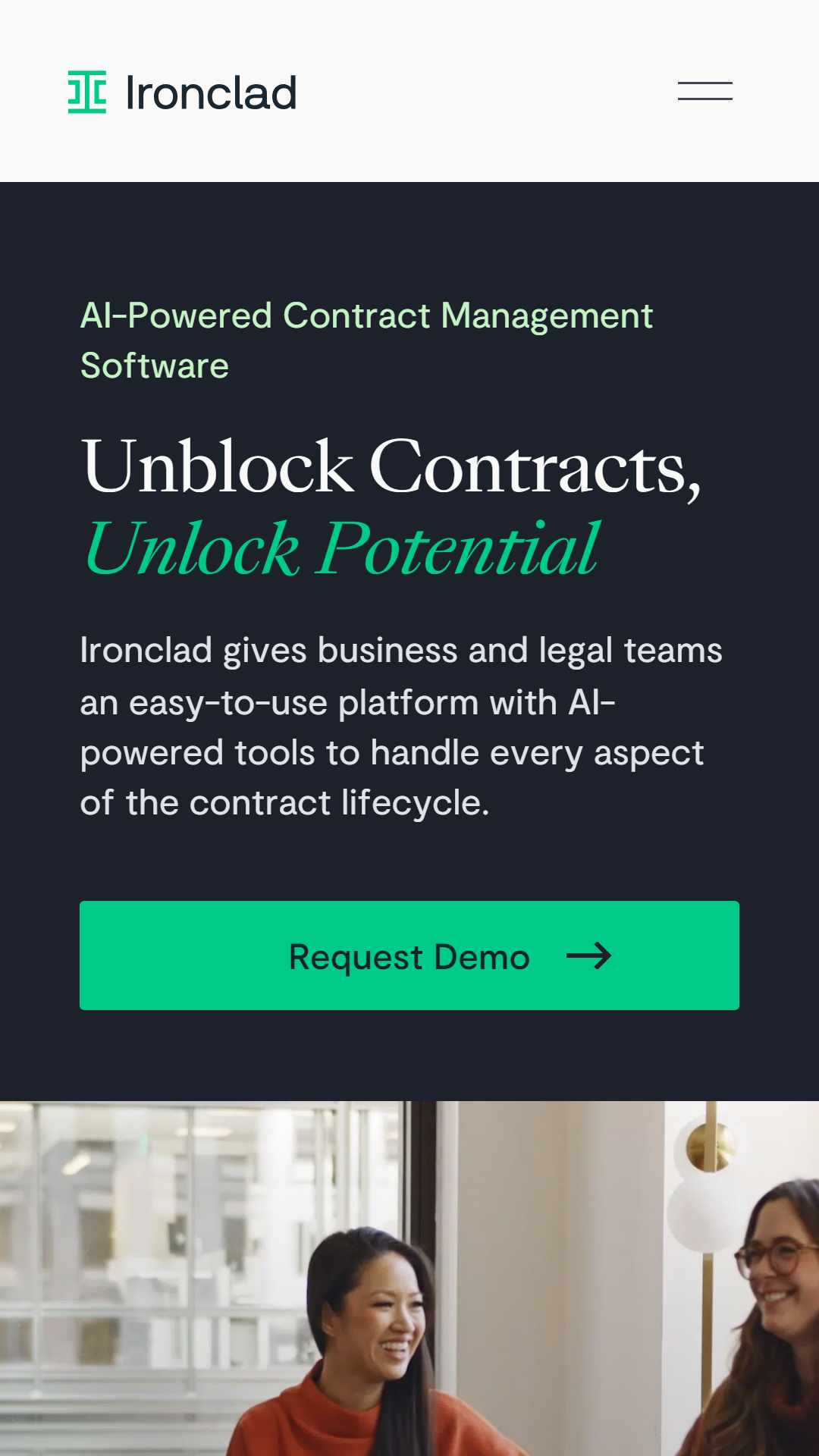Open the hamburger navigation menu
This screenshot has width=819, height=1456.
[x=705, y=91]
